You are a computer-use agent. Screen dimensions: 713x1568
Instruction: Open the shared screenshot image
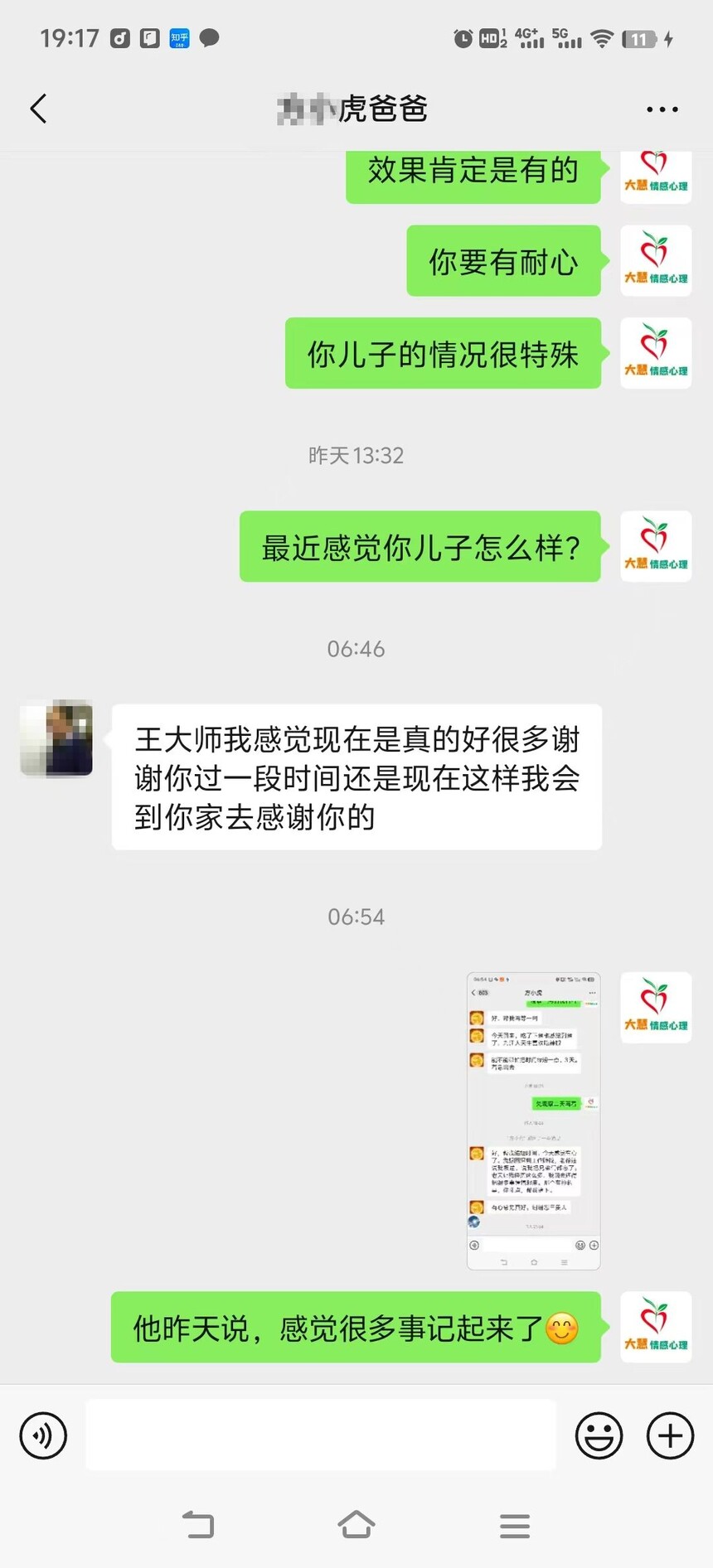(x=533, y=1120)
